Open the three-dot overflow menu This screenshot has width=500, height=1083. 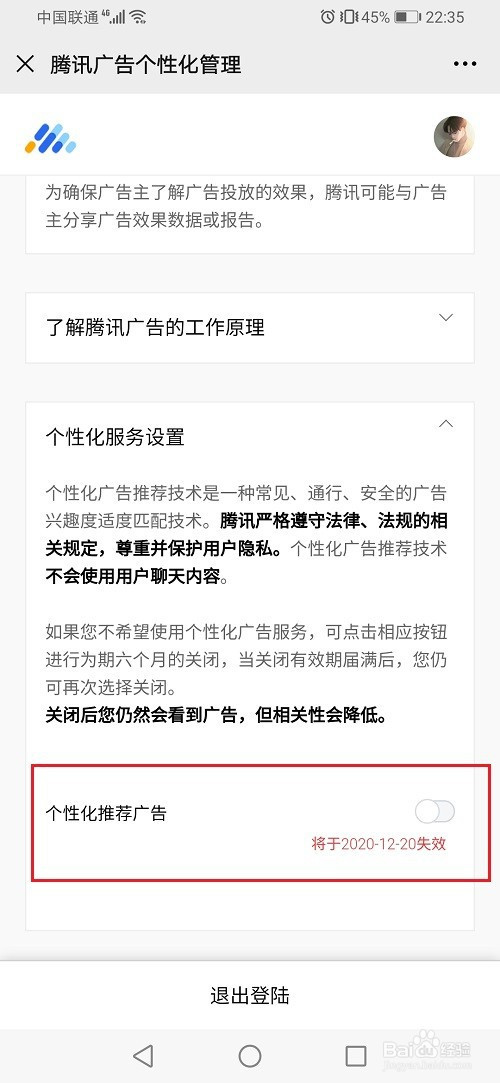[465, 64]
